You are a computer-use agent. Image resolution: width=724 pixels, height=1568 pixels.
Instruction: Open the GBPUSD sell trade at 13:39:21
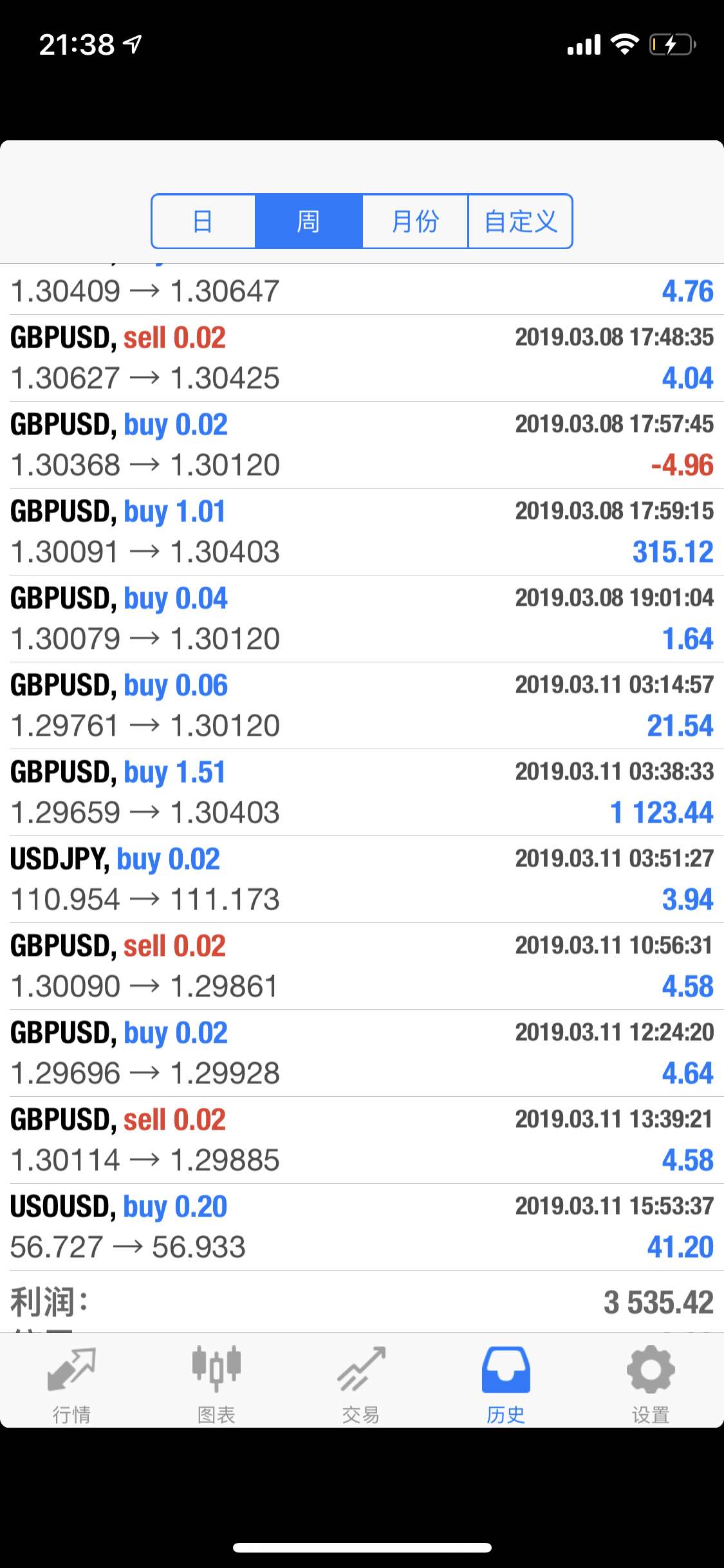pos(362,1140)
